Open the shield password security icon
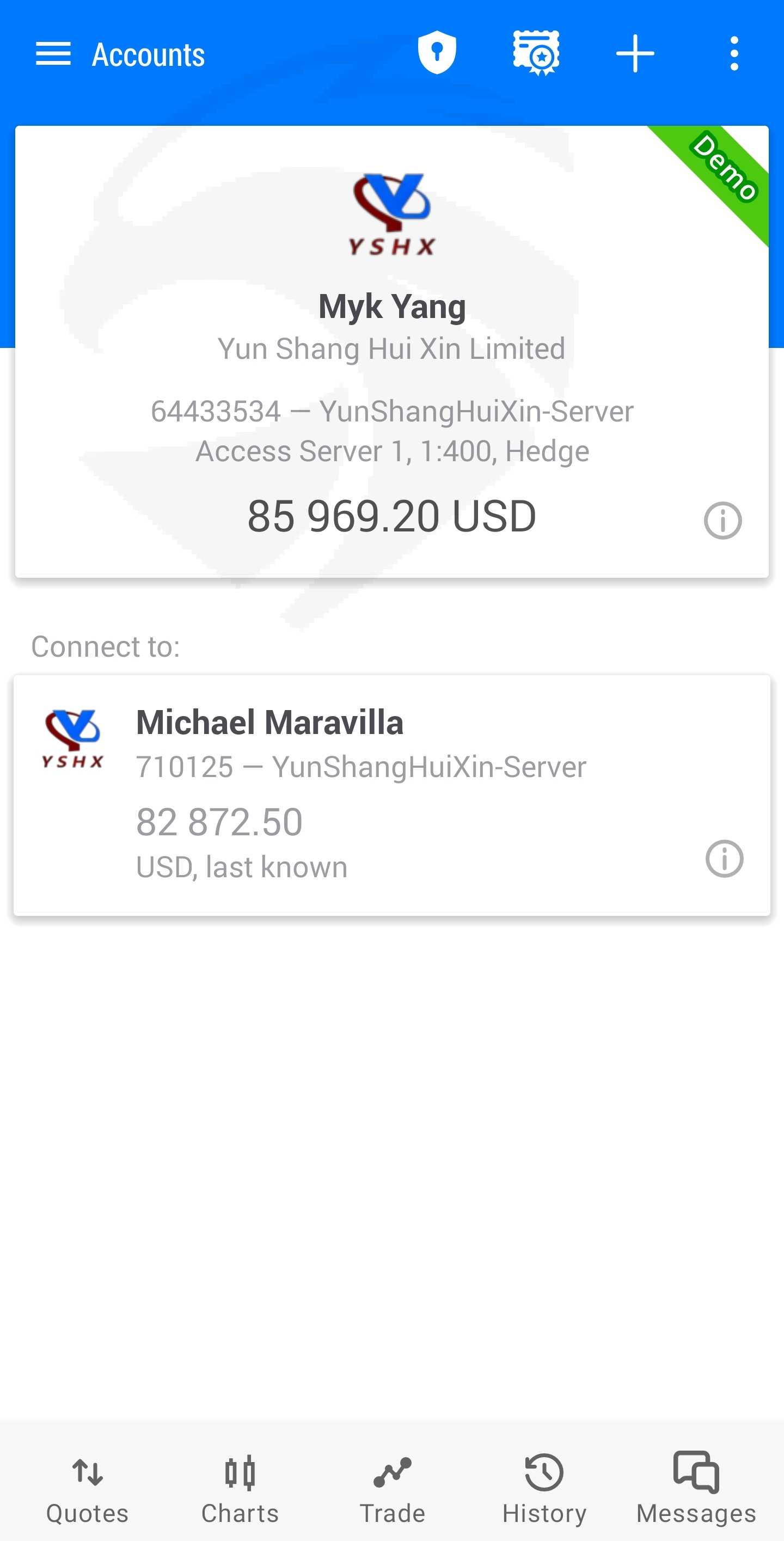Image resolution: width=784 pixels, height=1541 pixels. (x=437, y=53)
